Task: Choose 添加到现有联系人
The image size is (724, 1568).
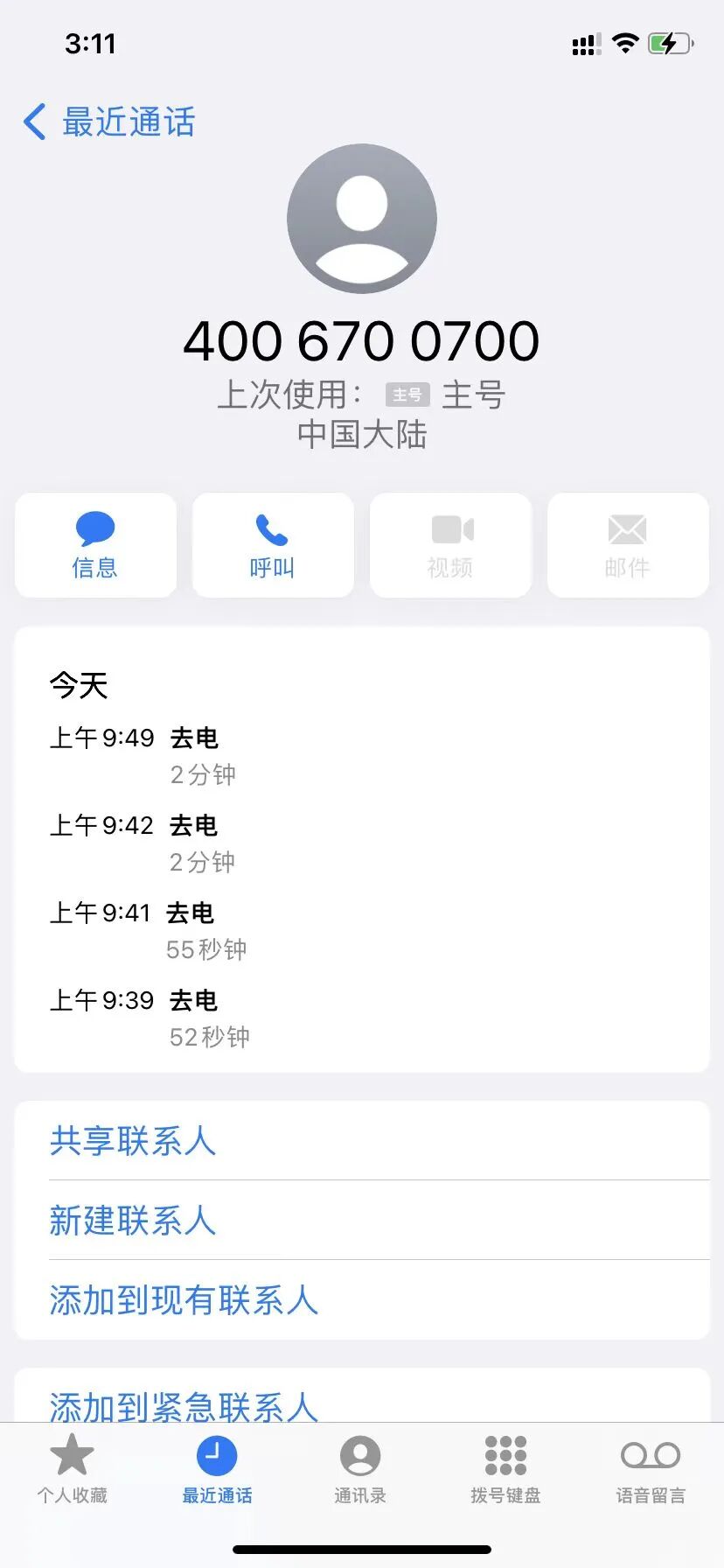Action: [362, 1299]
